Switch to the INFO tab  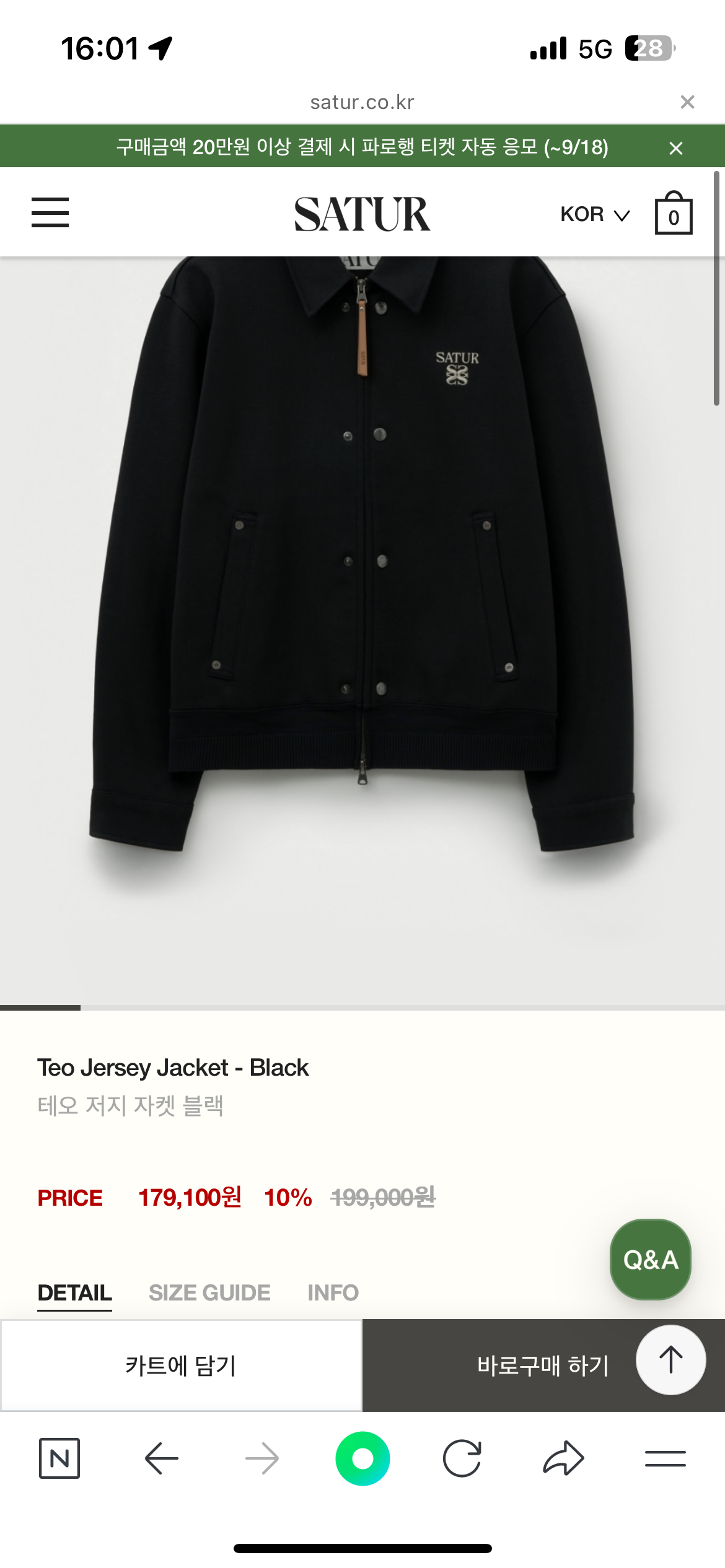[333, 1292]
